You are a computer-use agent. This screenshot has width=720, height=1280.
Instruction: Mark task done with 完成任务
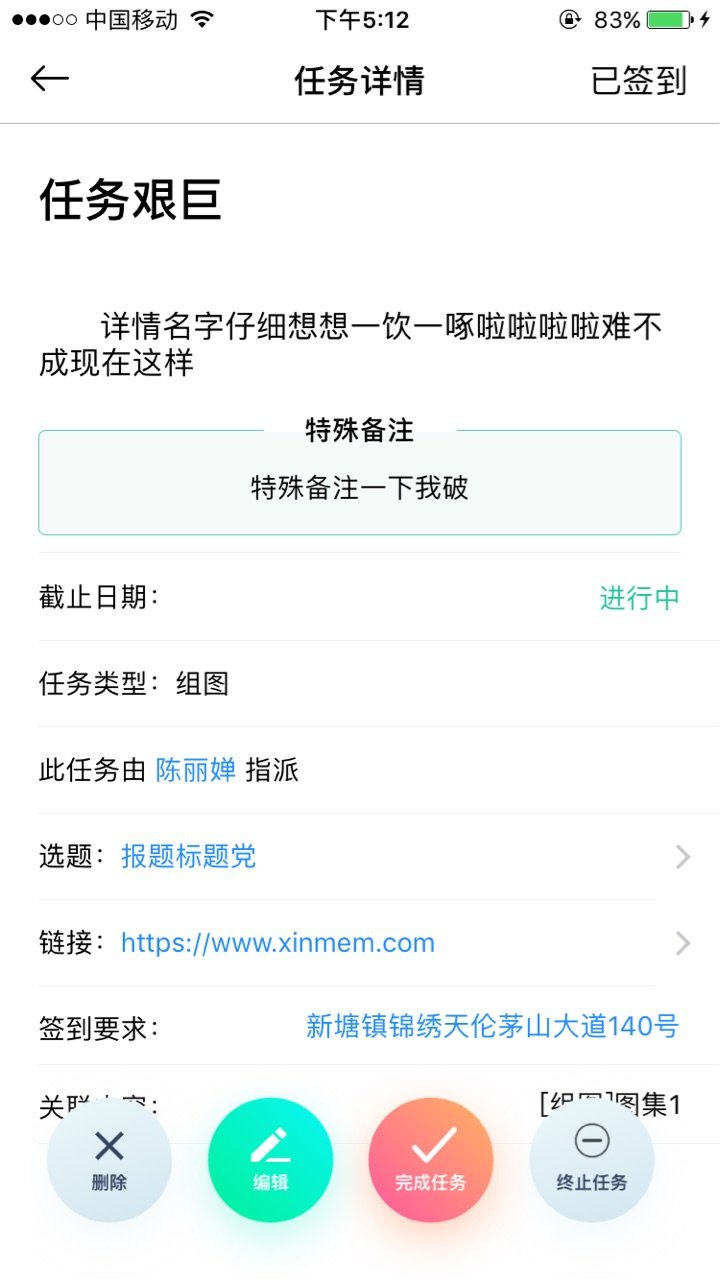click(x=431, y=1160)
